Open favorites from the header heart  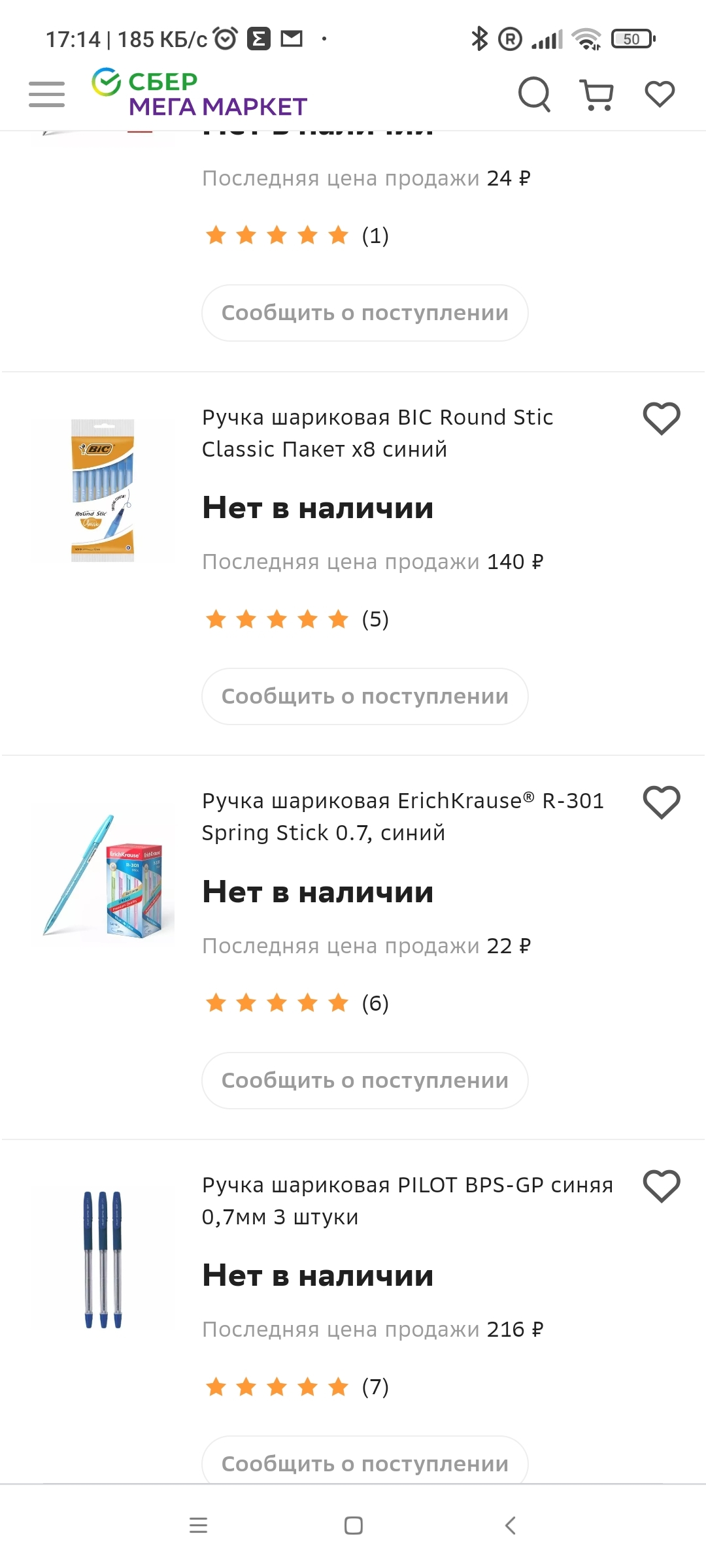660,94
